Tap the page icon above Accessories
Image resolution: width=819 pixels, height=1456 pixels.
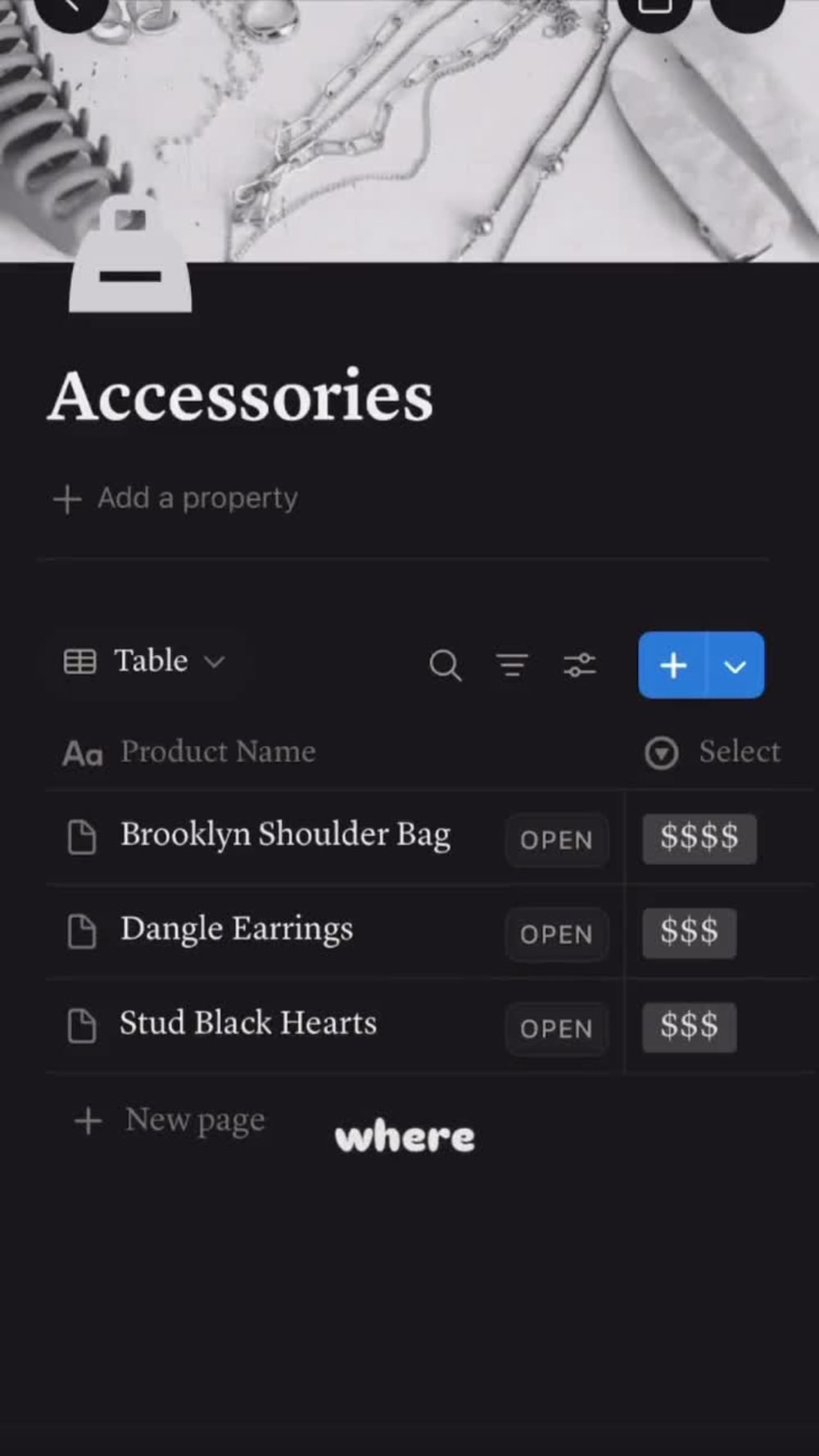[130, 255]
